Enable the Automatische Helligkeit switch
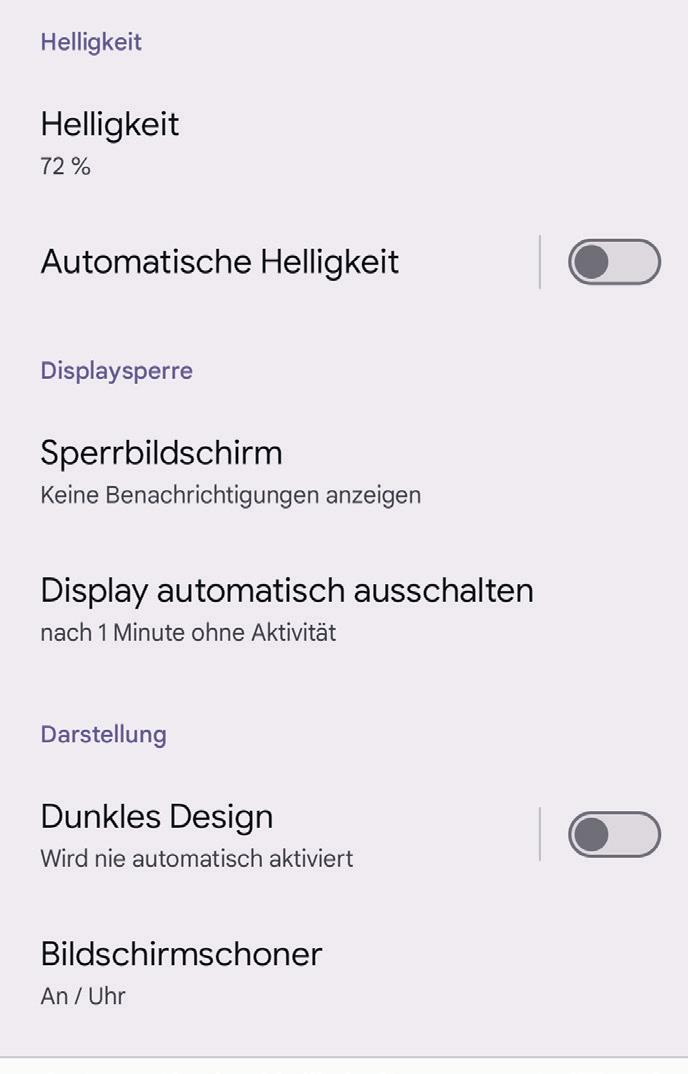Viewport: 688px width, 1074px height. pos(614,262)
